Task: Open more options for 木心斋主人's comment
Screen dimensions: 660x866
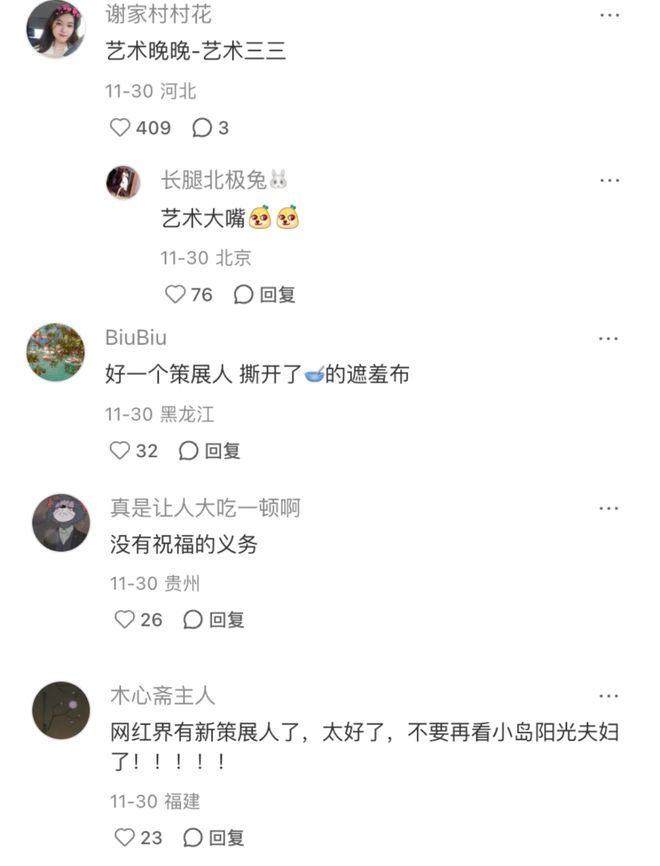Action: (x=609, y=696)
